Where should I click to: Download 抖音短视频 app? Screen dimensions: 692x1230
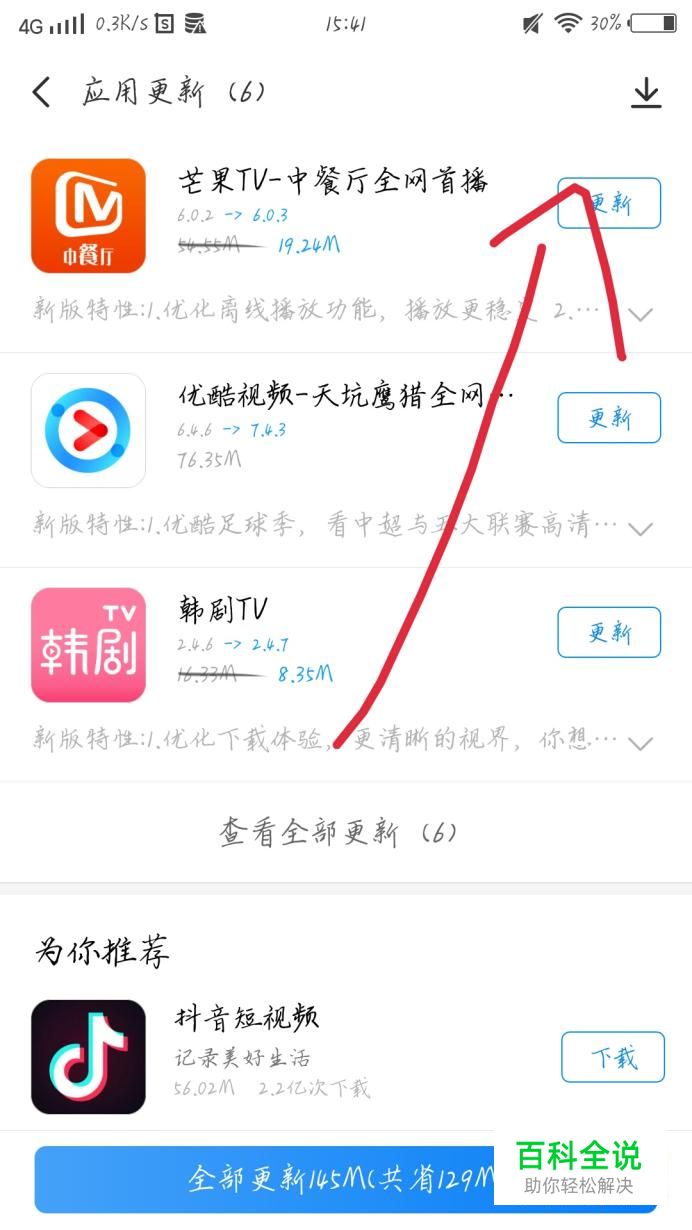[613, 1057]
